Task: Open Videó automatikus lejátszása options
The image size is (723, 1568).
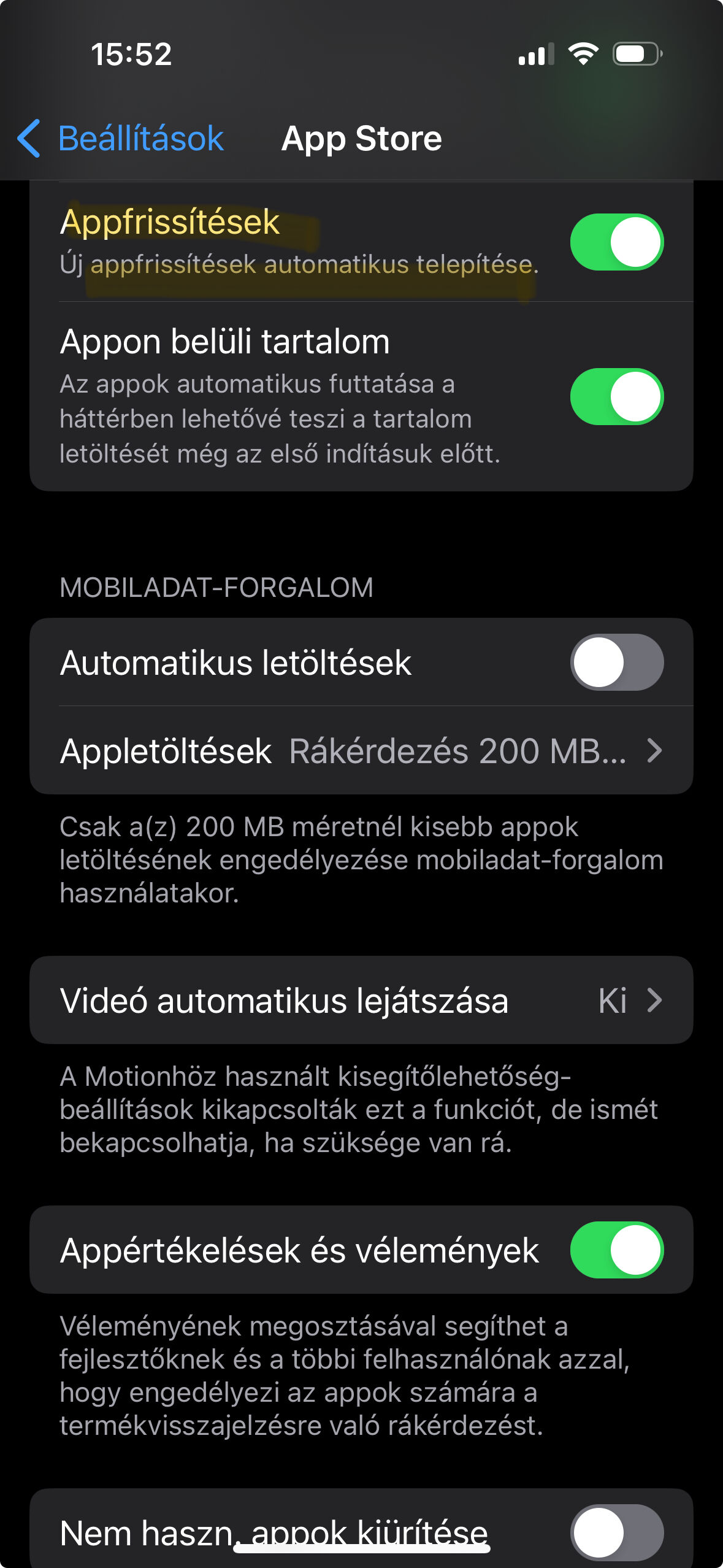Action: coord(361,1001)
